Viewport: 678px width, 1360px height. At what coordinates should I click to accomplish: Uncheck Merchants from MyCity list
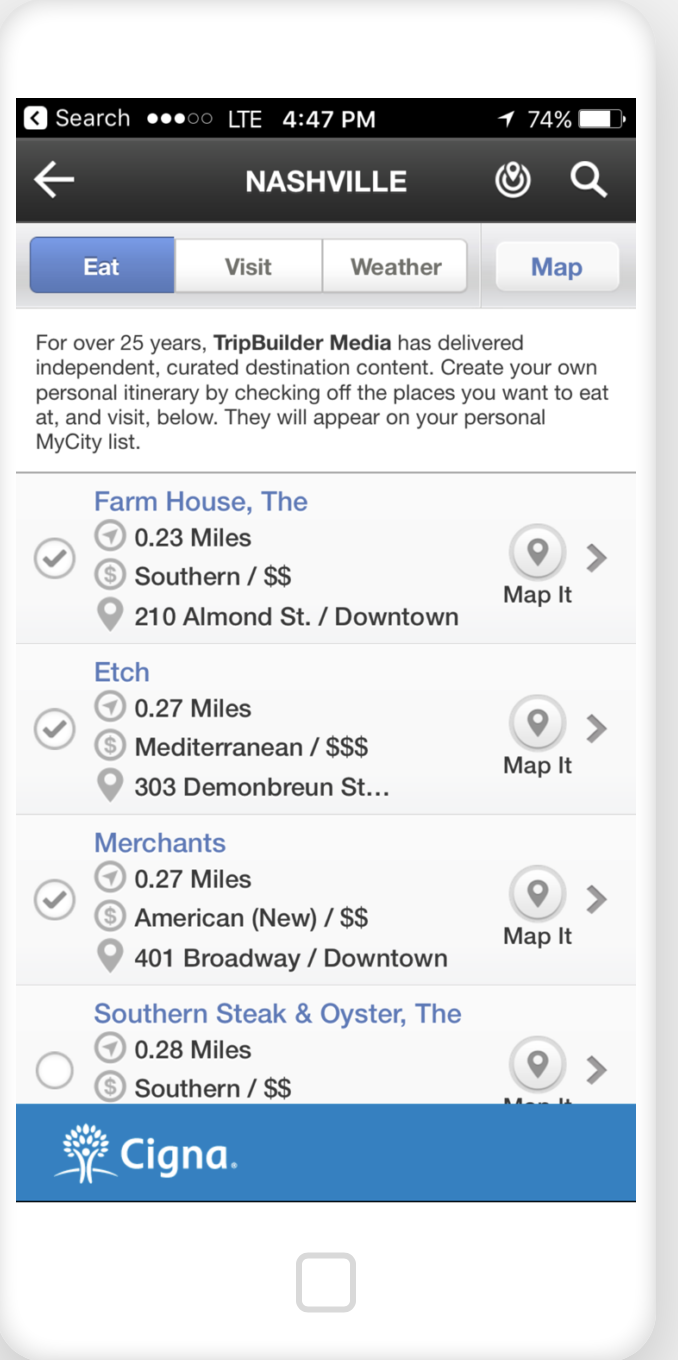tap(54, 900)
